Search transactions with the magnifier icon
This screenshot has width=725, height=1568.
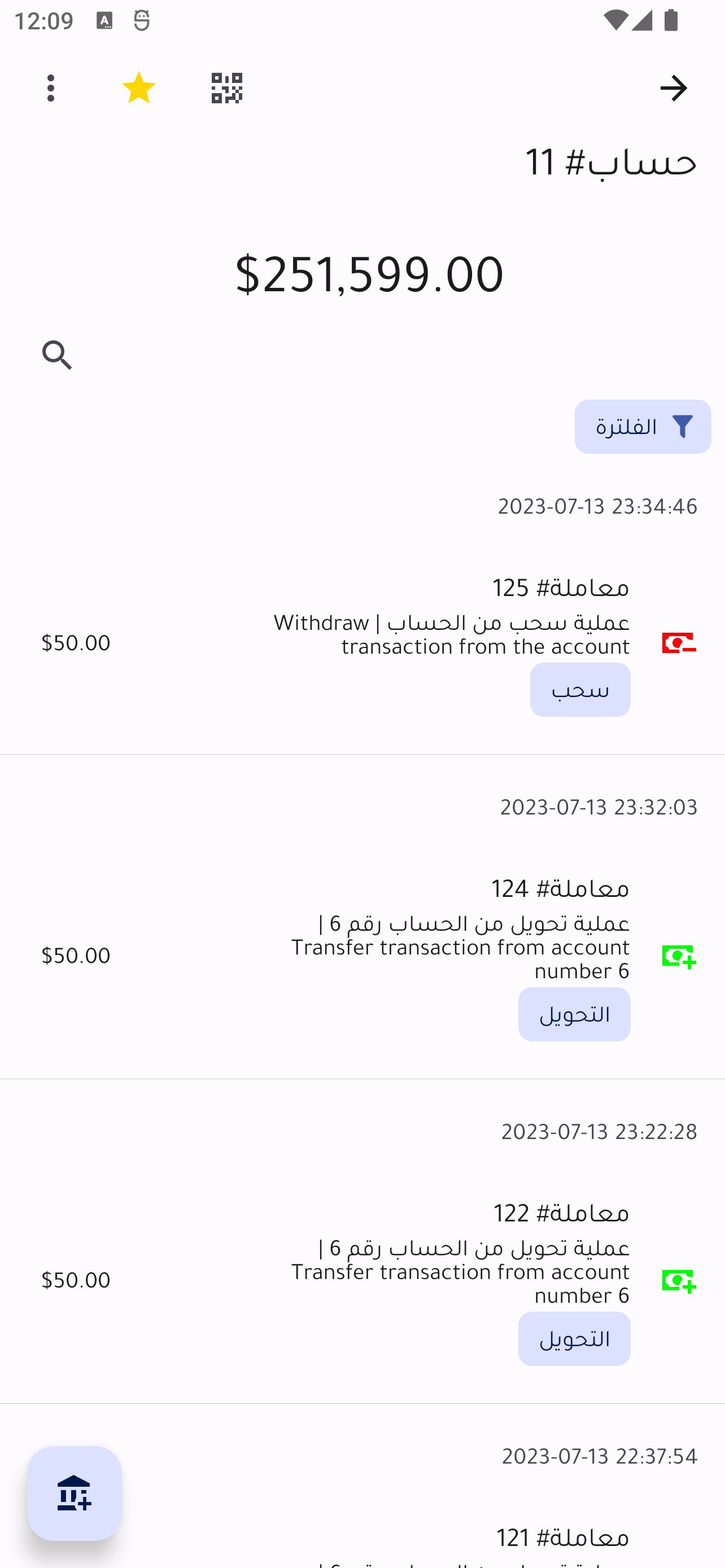coord(57,356)
